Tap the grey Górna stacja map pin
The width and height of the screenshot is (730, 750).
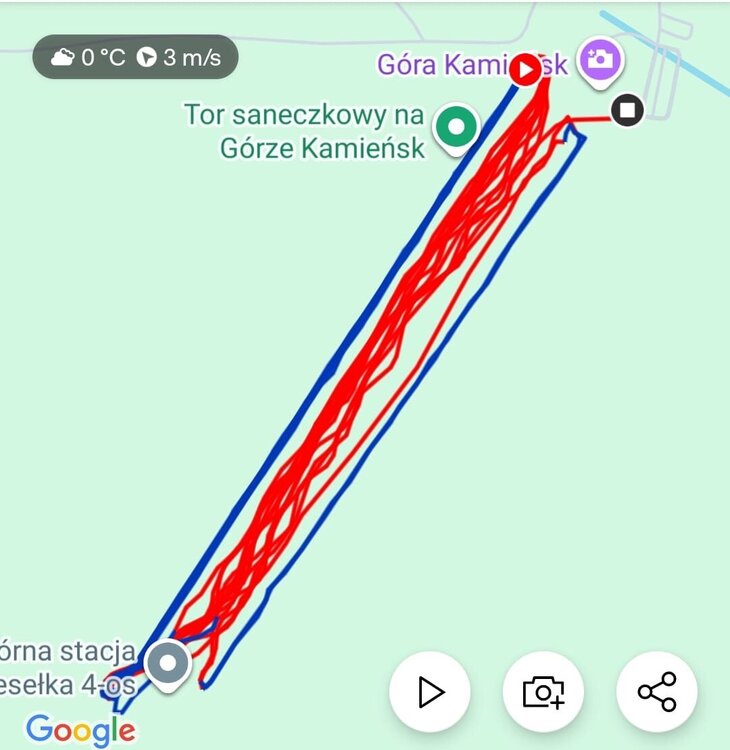click(168, 663)
